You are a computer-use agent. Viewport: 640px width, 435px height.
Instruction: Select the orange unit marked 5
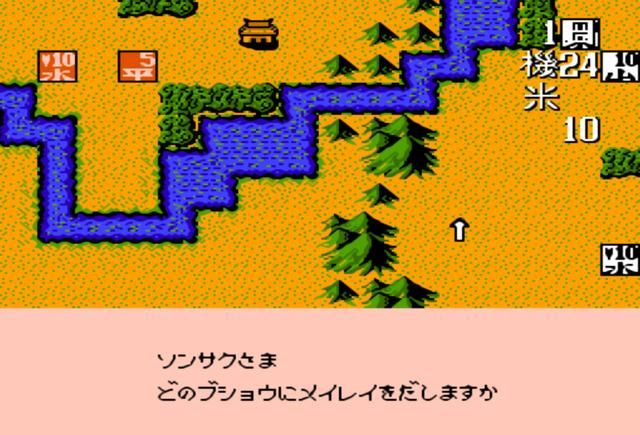pyautogui.click(x=137, y=66)
